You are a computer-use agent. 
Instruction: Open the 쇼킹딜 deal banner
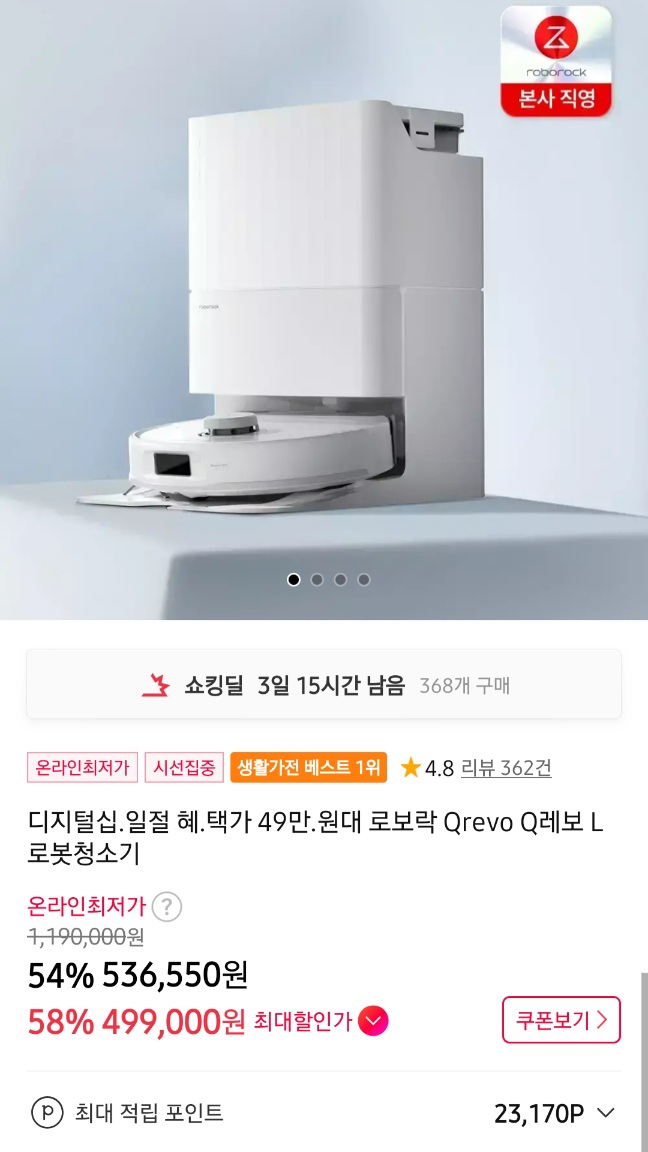click(x=324, y=685)
